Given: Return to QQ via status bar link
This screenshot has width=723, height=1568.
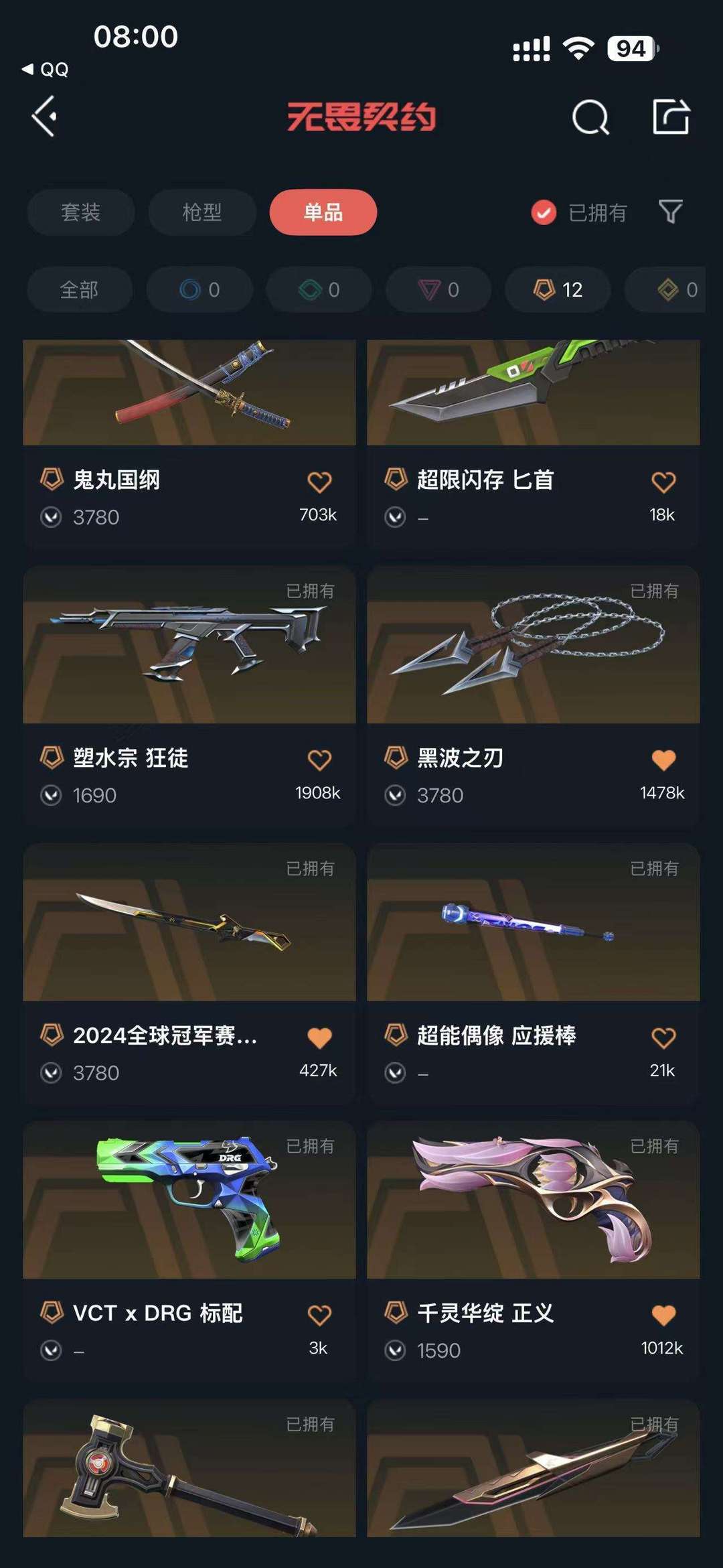Looking at the screenshot, I should pyautogui.click(x=46, y=69).
